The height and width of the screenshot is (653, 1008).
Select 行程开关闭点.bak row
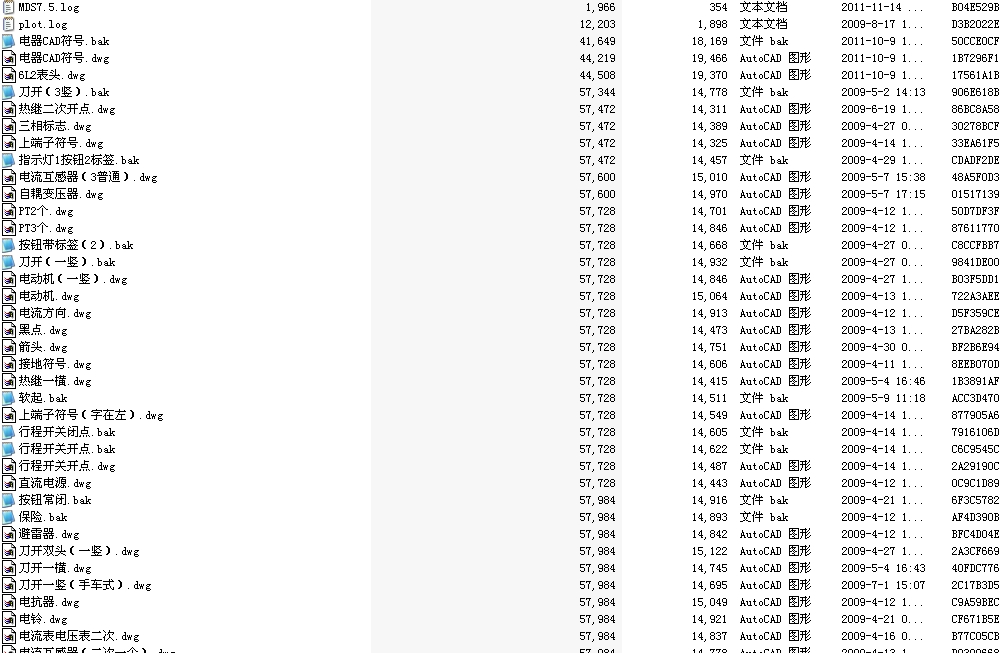pos(67,432)
